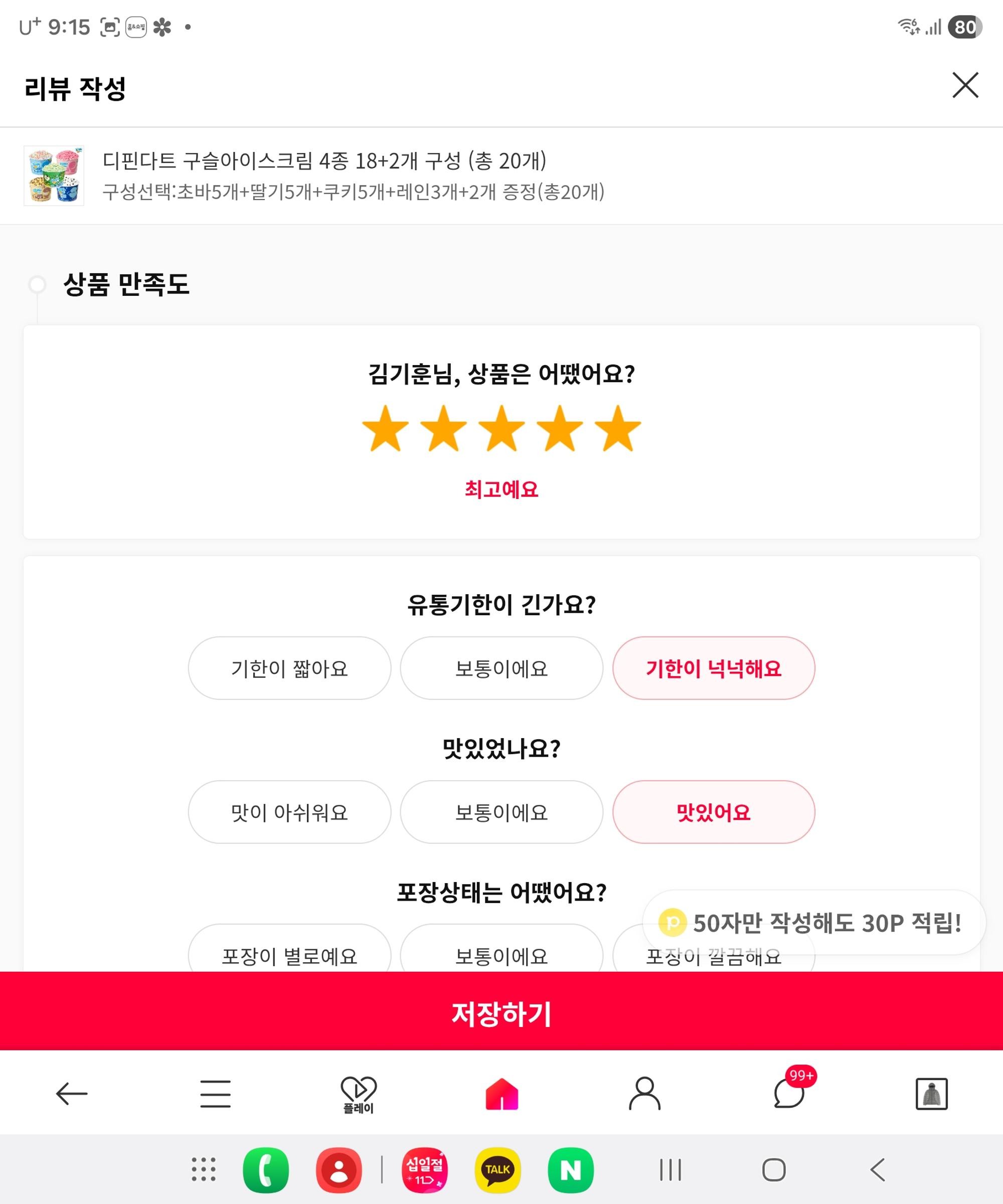The image size is (1003, 1204).
Task: Select '기한이 넉넉해요' option
Action: (714, 668)
